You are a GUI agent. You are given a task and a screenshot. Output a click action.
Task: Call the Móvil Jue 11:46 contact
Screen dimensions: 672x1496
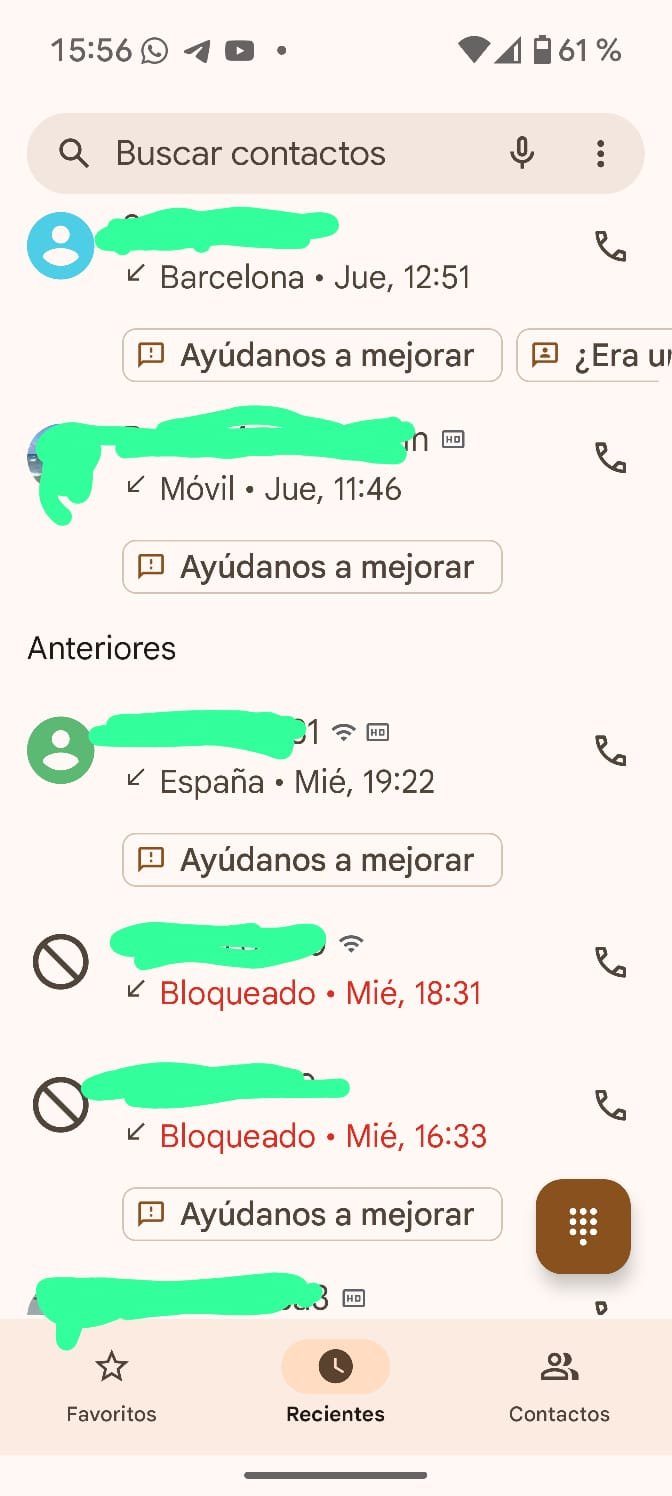pyautogui.click(x=610, y=457)
